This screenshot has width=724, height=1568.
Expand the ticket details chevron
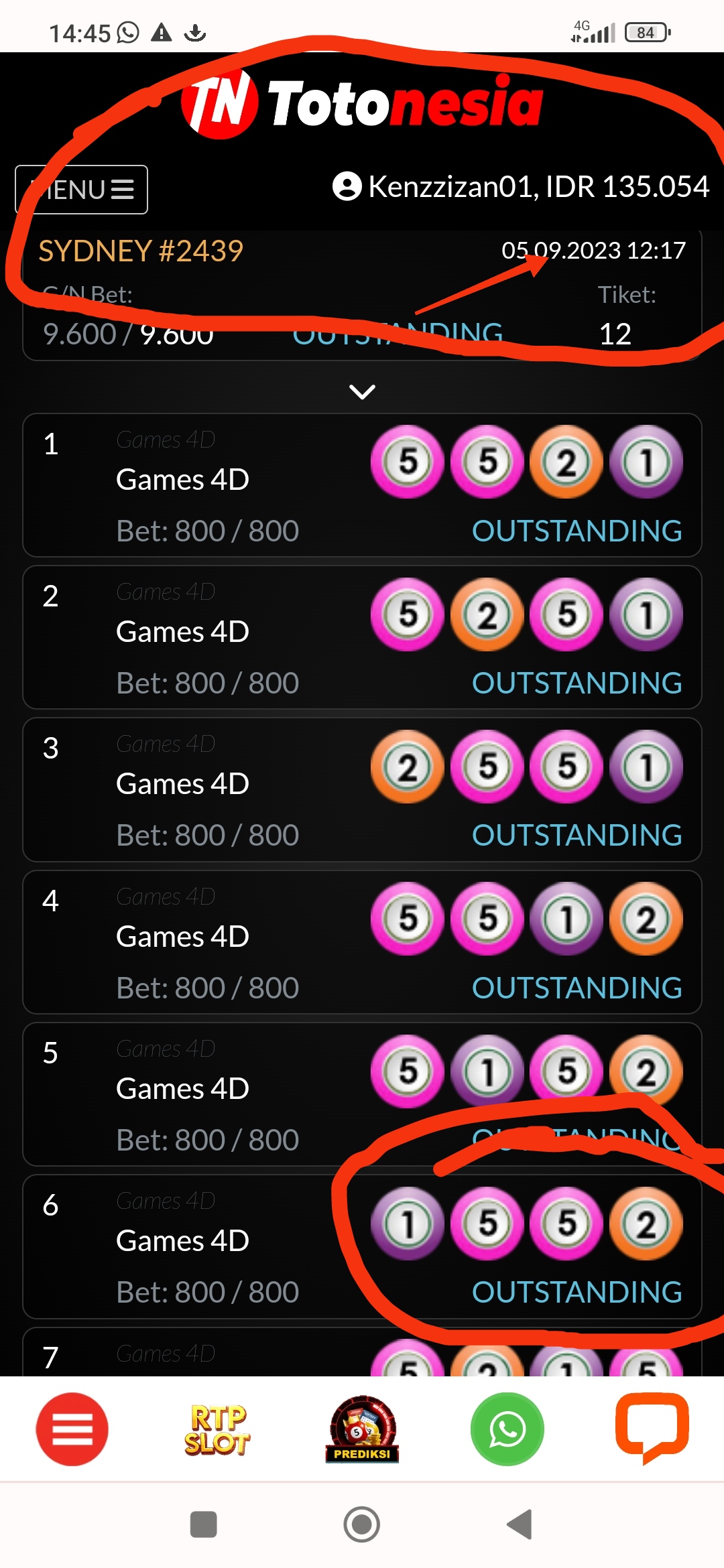[x=362, y=391]
